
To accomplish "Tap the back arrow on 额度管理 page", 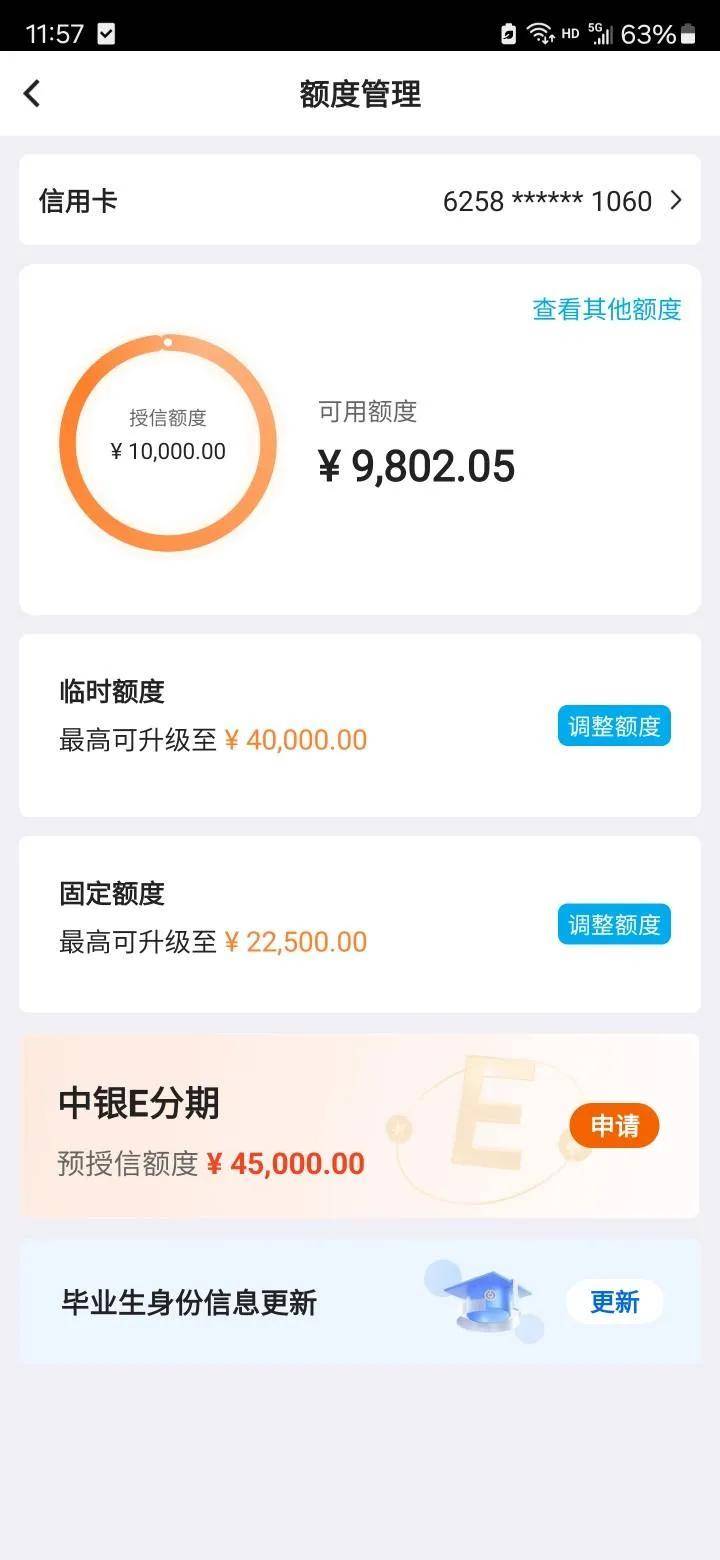I will [31, 92].
